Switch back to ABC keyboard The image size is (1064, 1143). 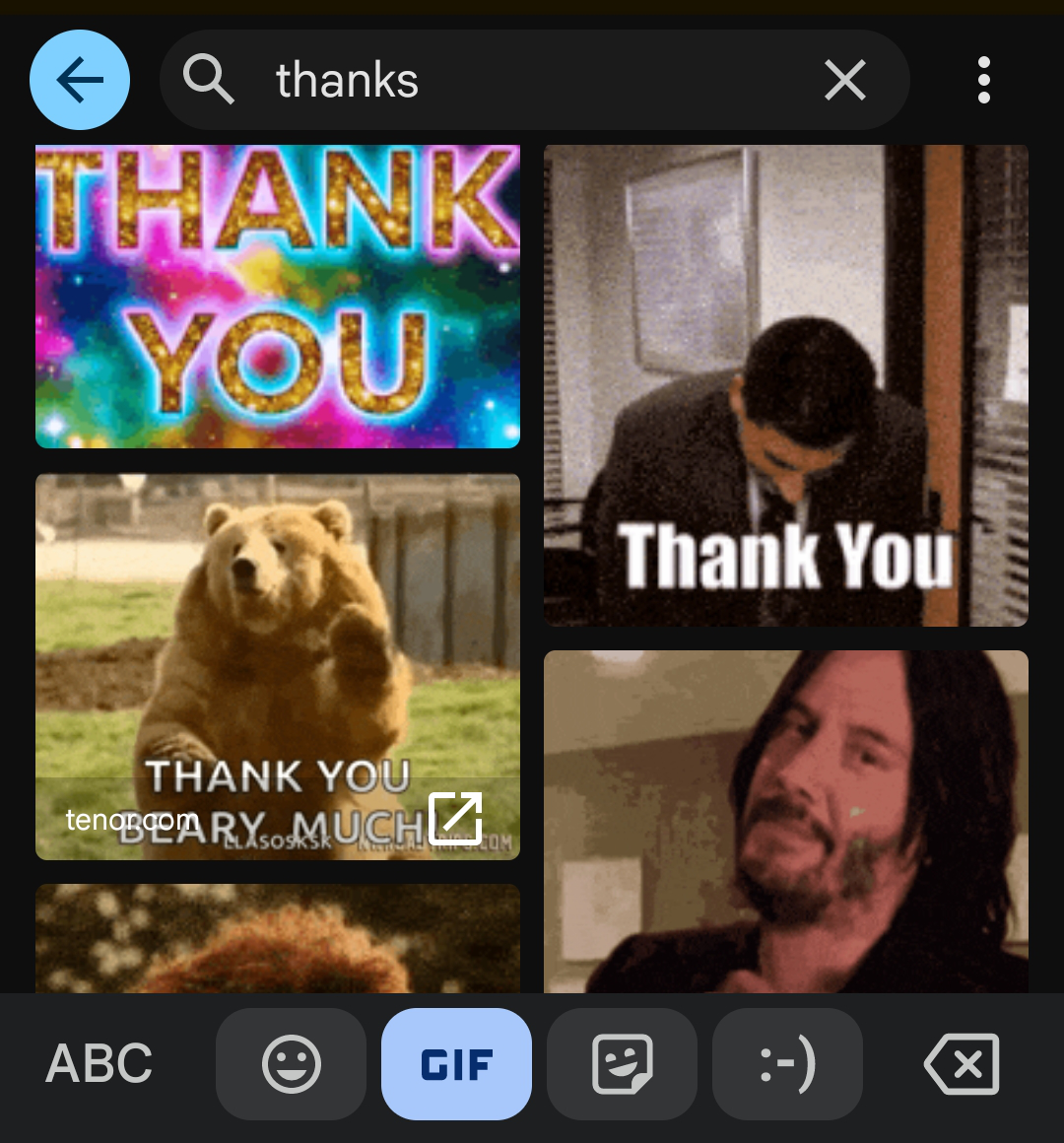pyautogui.click(x=100, y=1064)
